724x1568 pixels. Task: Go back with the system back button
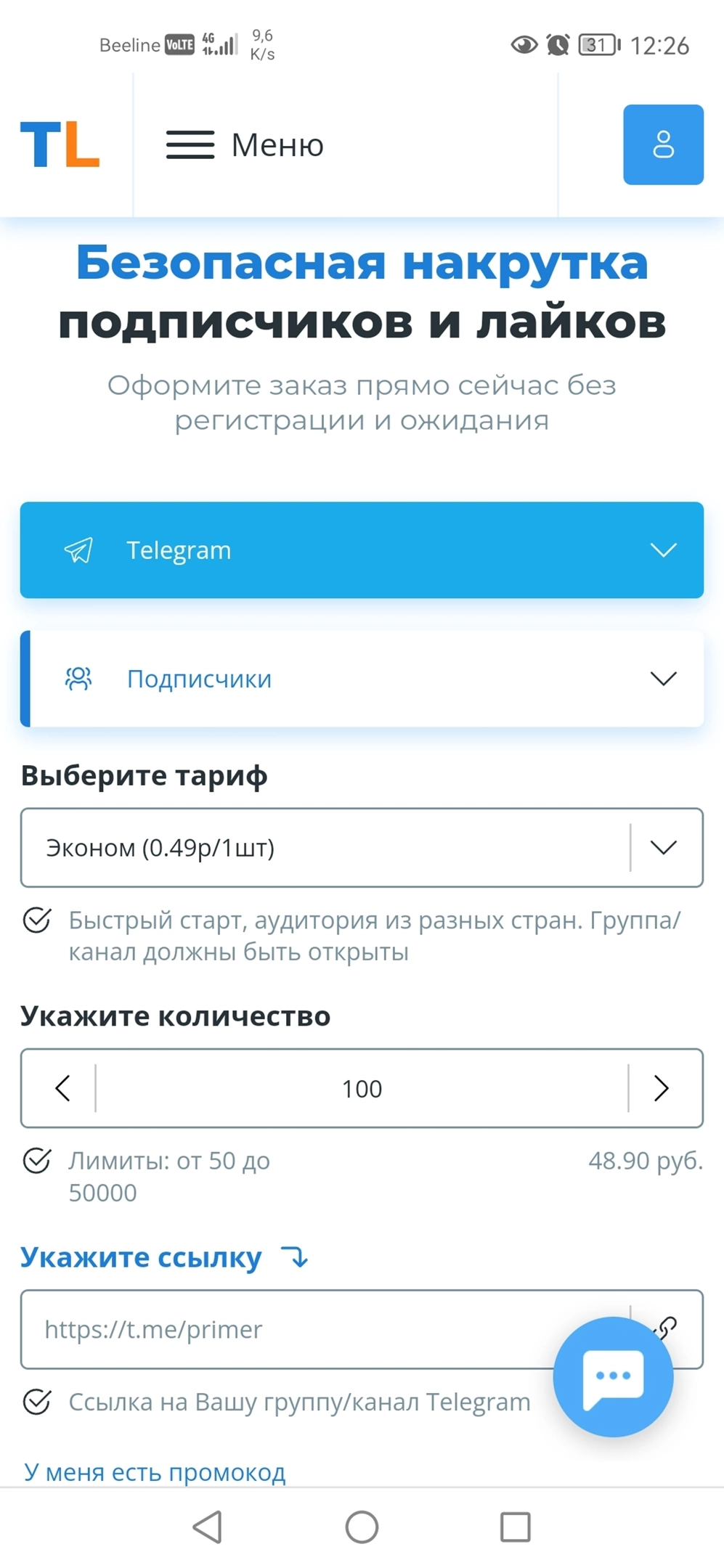click(208, 1527)
